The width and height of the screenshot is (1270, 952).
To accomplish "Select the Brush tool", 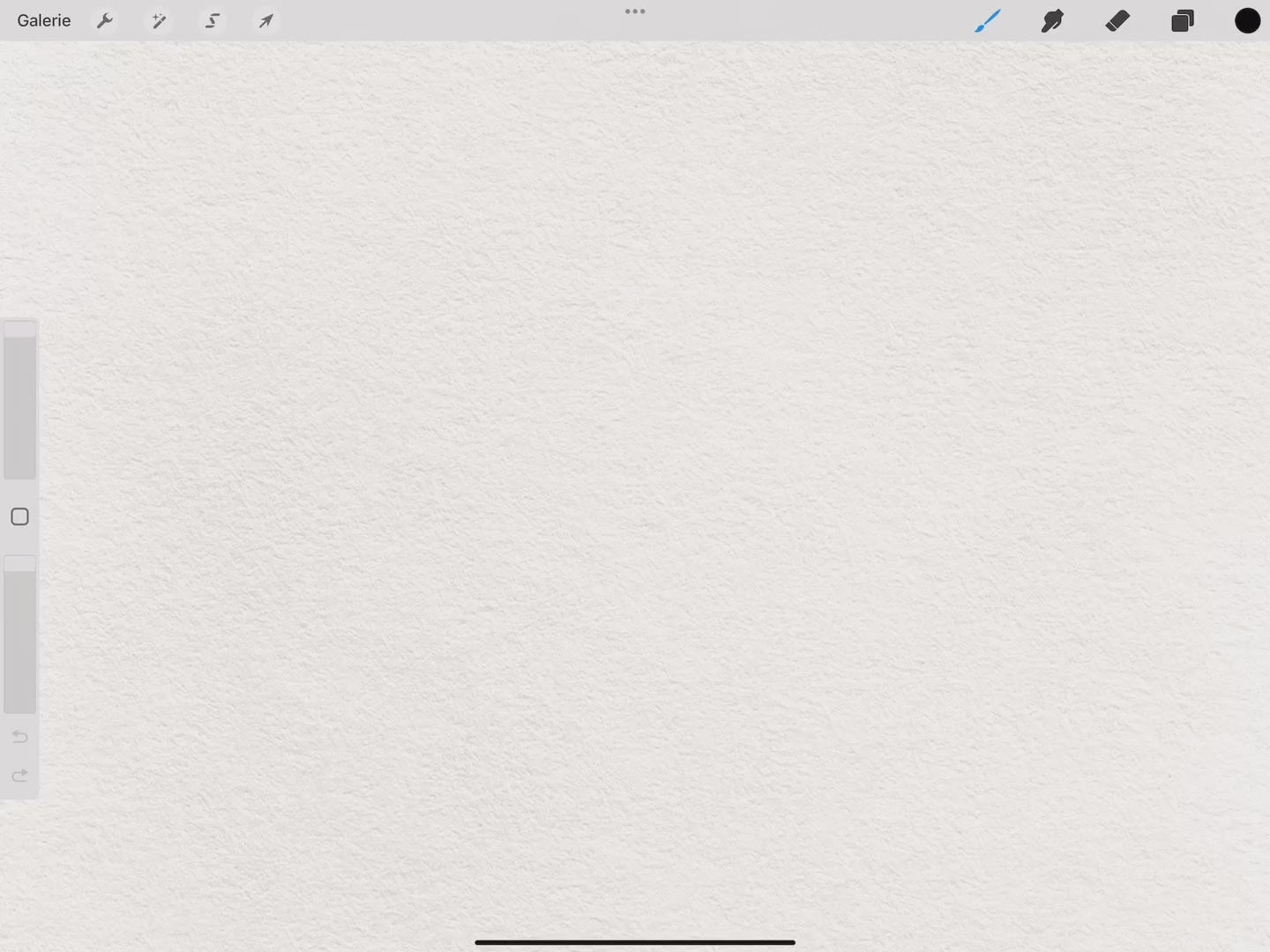I will click(988, 20).
